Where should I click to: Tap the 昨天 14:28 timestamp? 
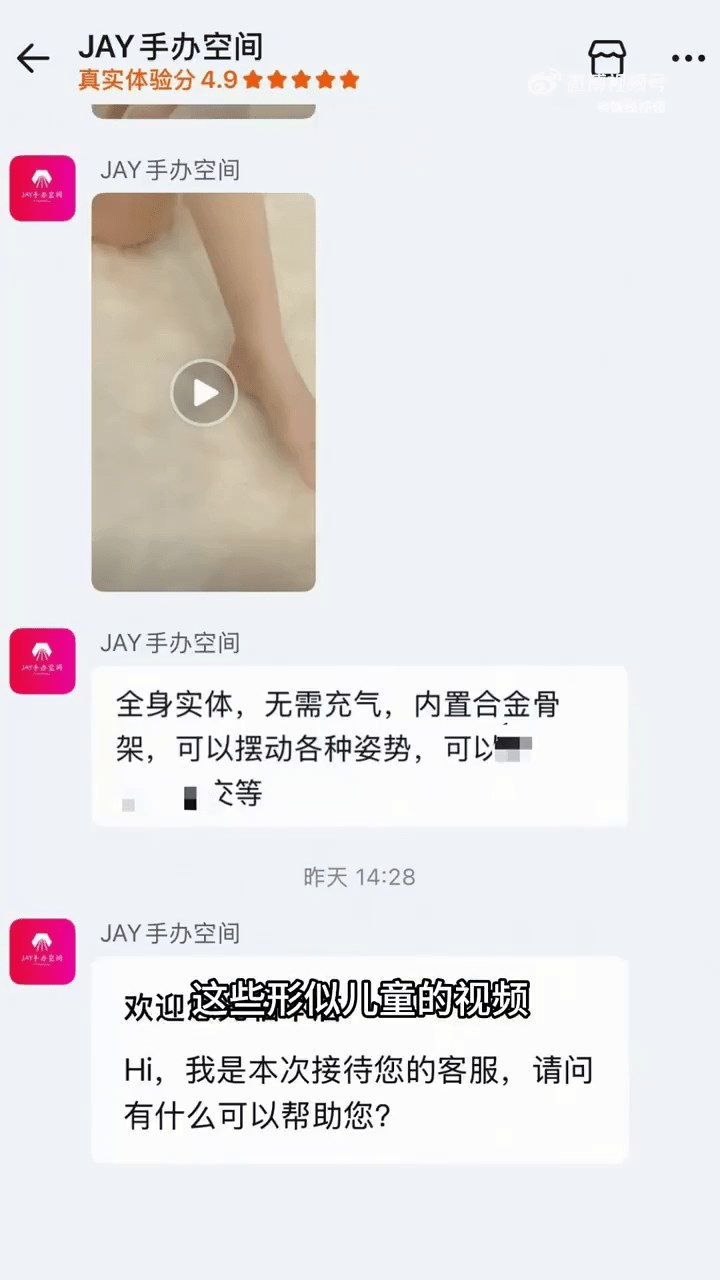358,877
